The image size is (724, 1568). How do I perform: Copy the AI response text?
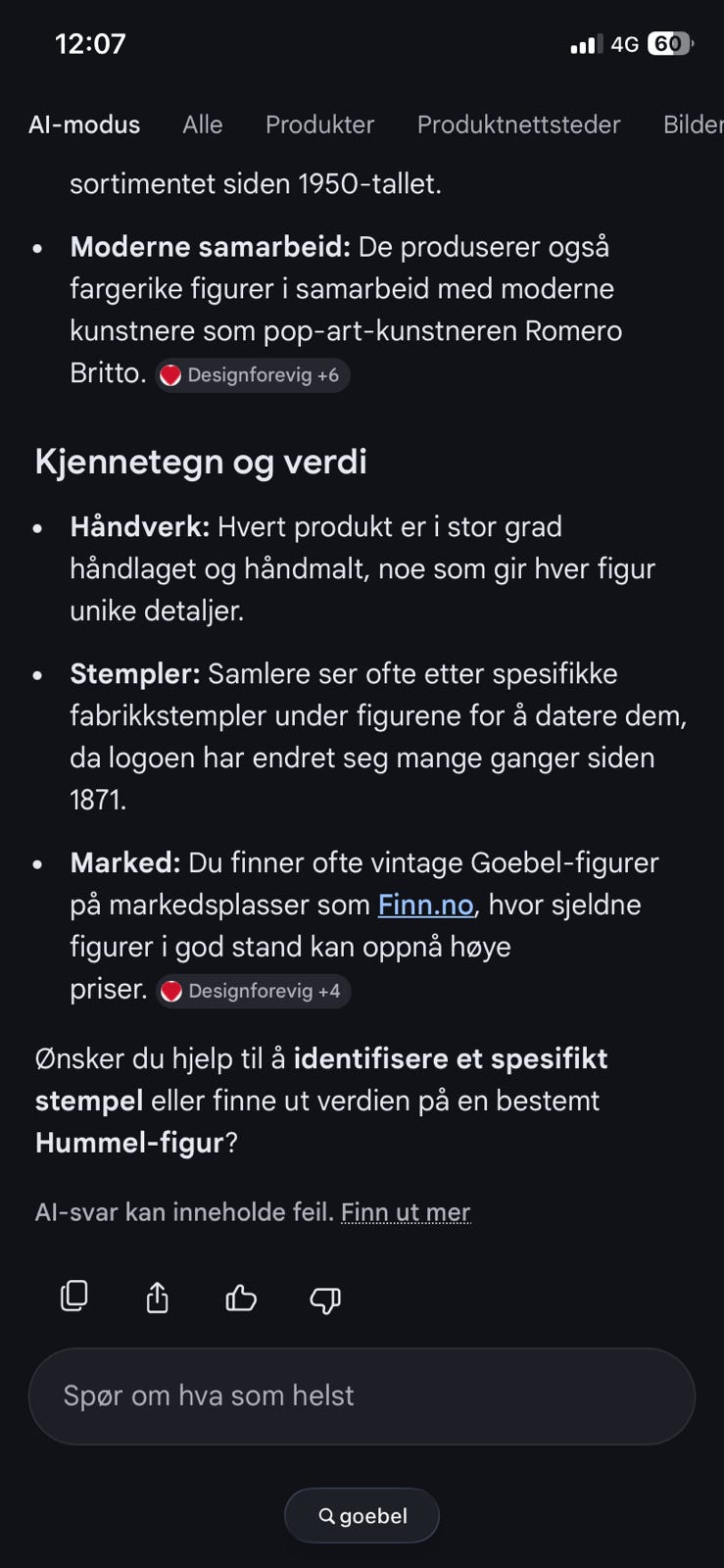(73, 1297)
